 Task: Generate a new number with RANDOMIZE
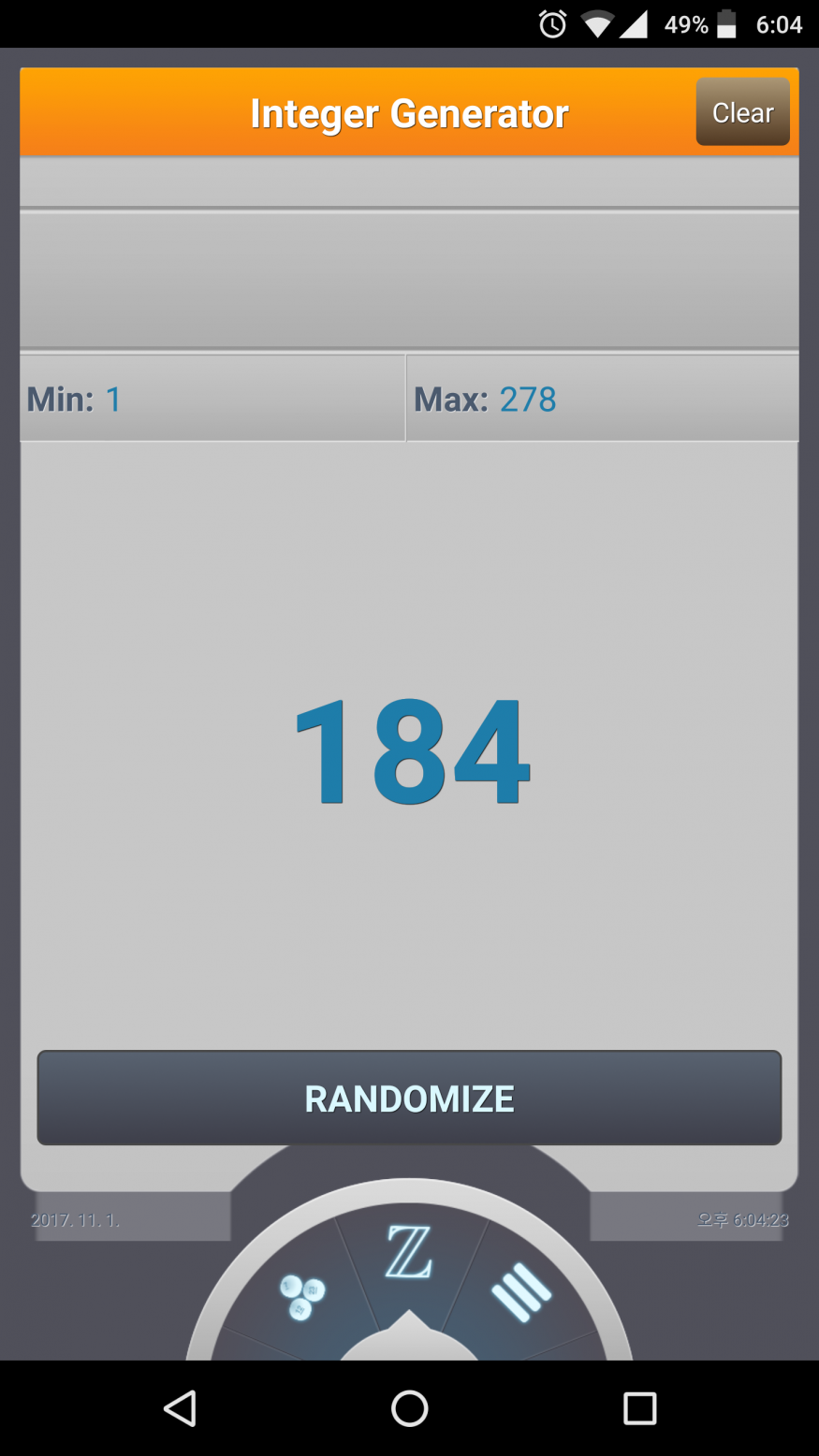409,1098
